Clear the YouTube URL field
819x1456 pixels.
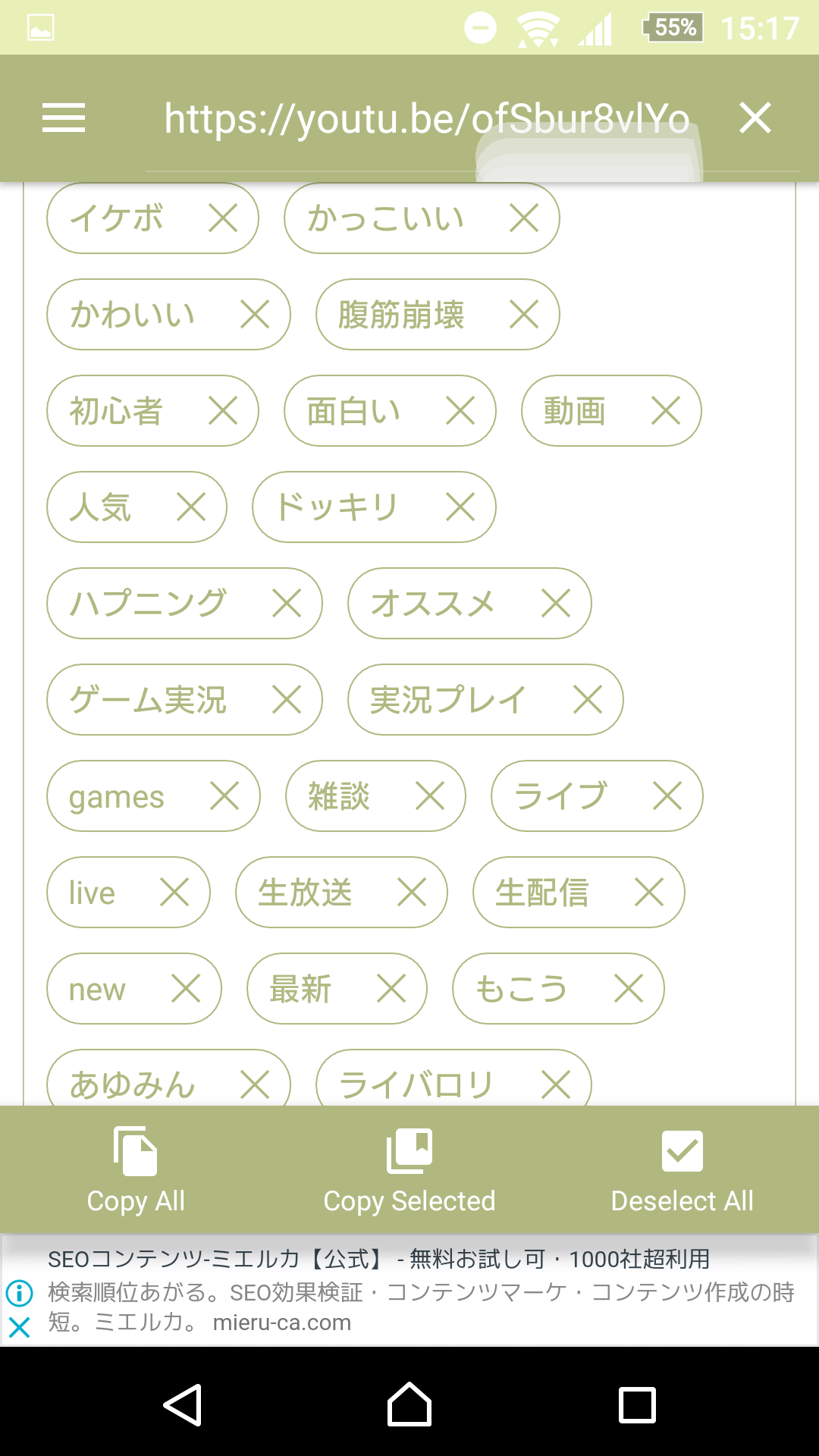coord(755,118)
